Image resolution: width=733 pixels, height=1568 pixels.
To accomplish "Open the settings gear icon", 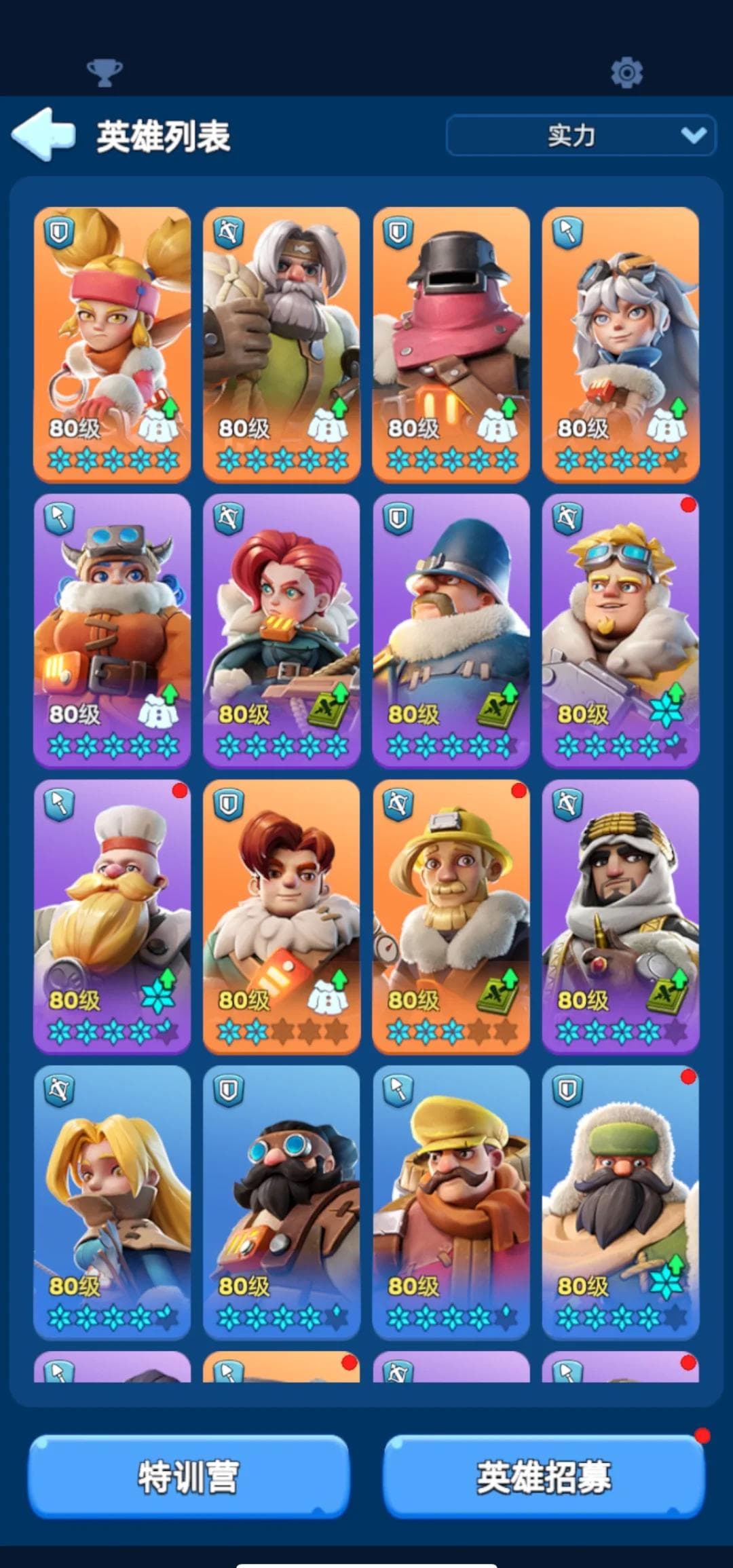I will (626, 73).
